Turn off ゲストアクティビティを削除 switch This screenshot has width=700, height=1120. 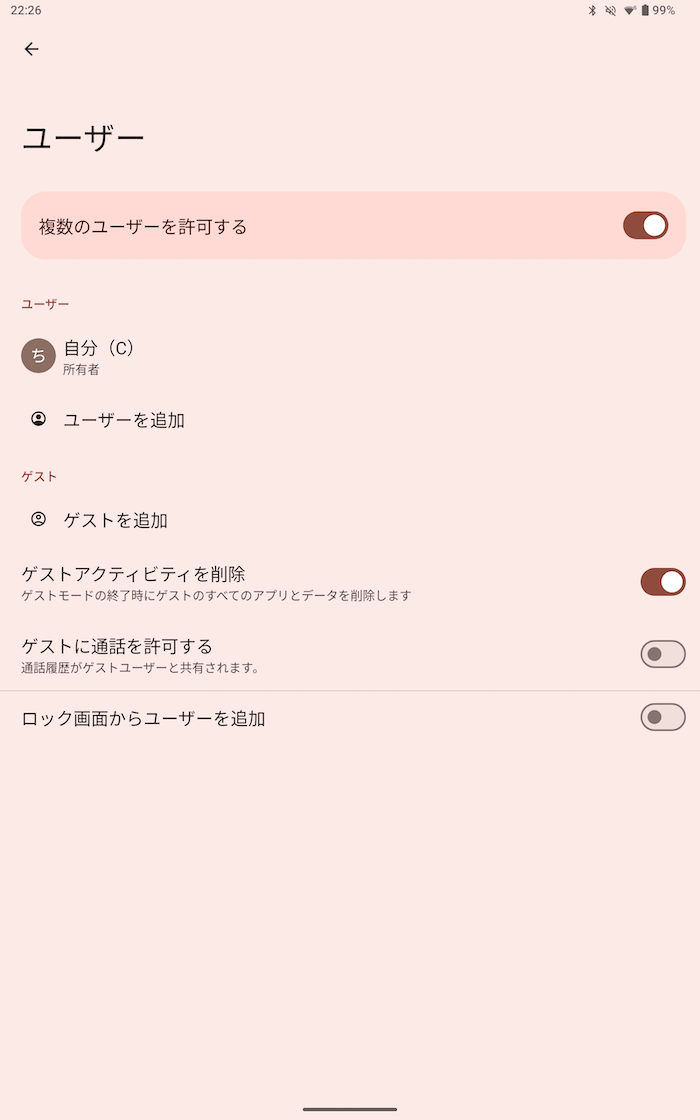(662, 582)
